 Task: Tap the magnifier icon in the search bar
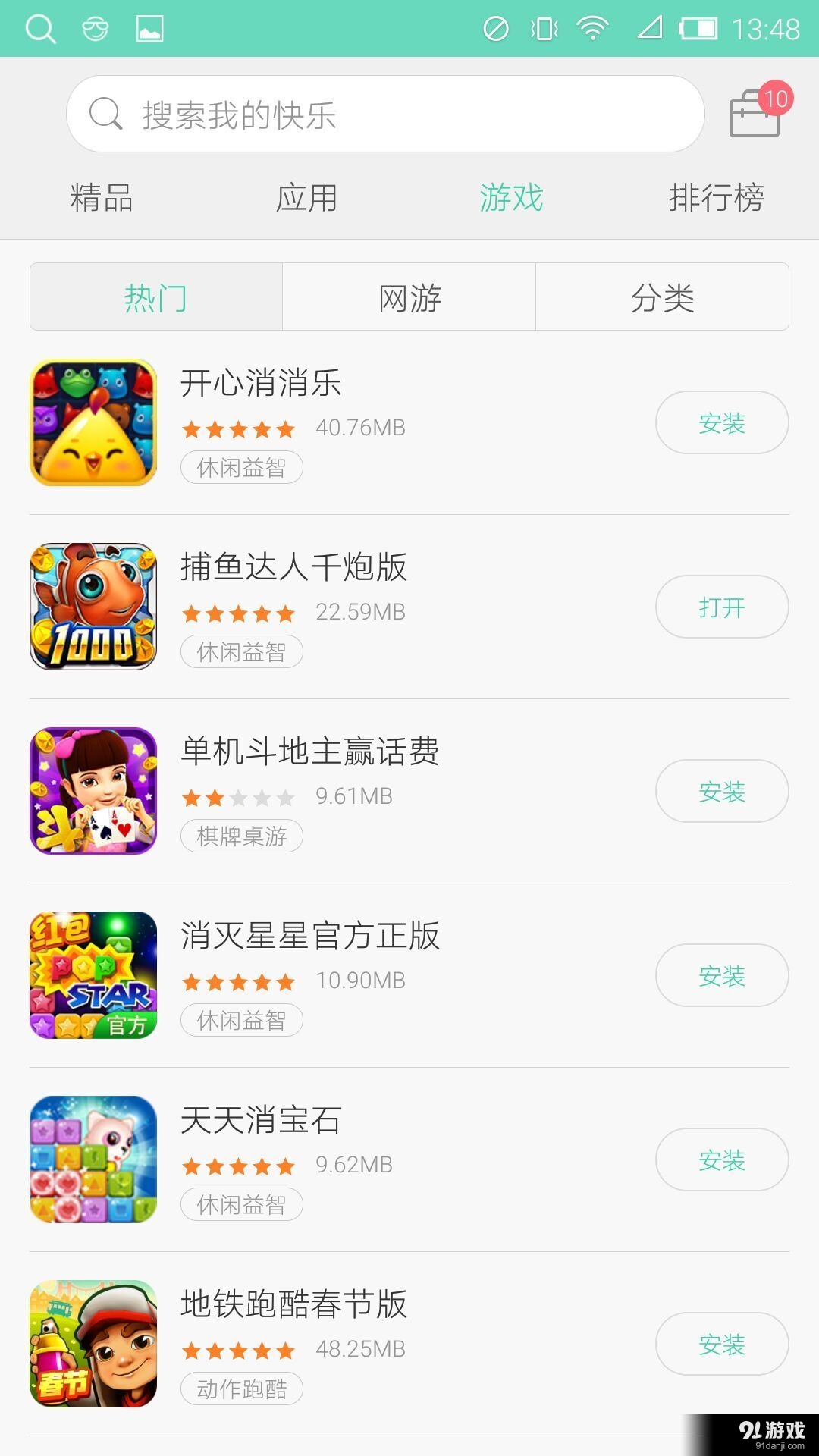(108, 114)
